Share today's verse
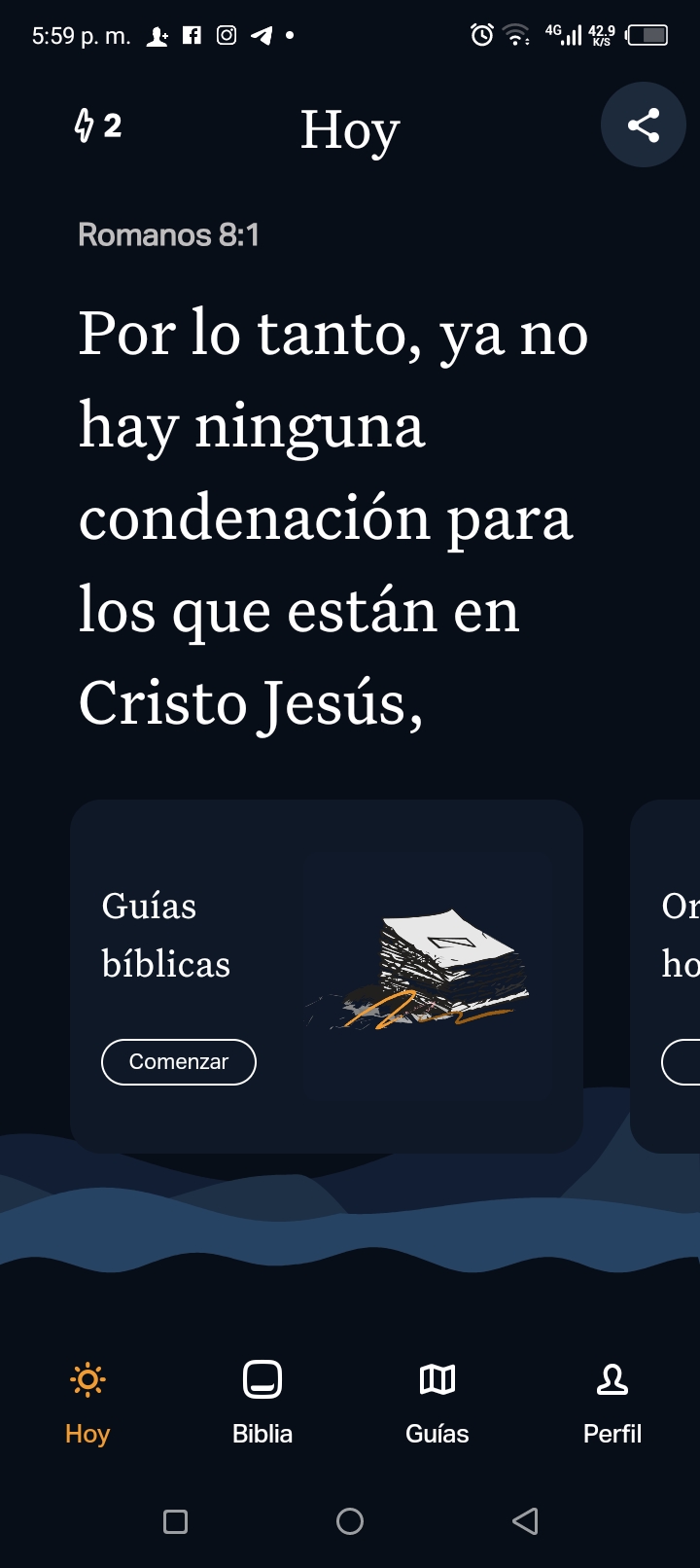The height and width of the screenshot is (1568, 700). pos(643,125)
